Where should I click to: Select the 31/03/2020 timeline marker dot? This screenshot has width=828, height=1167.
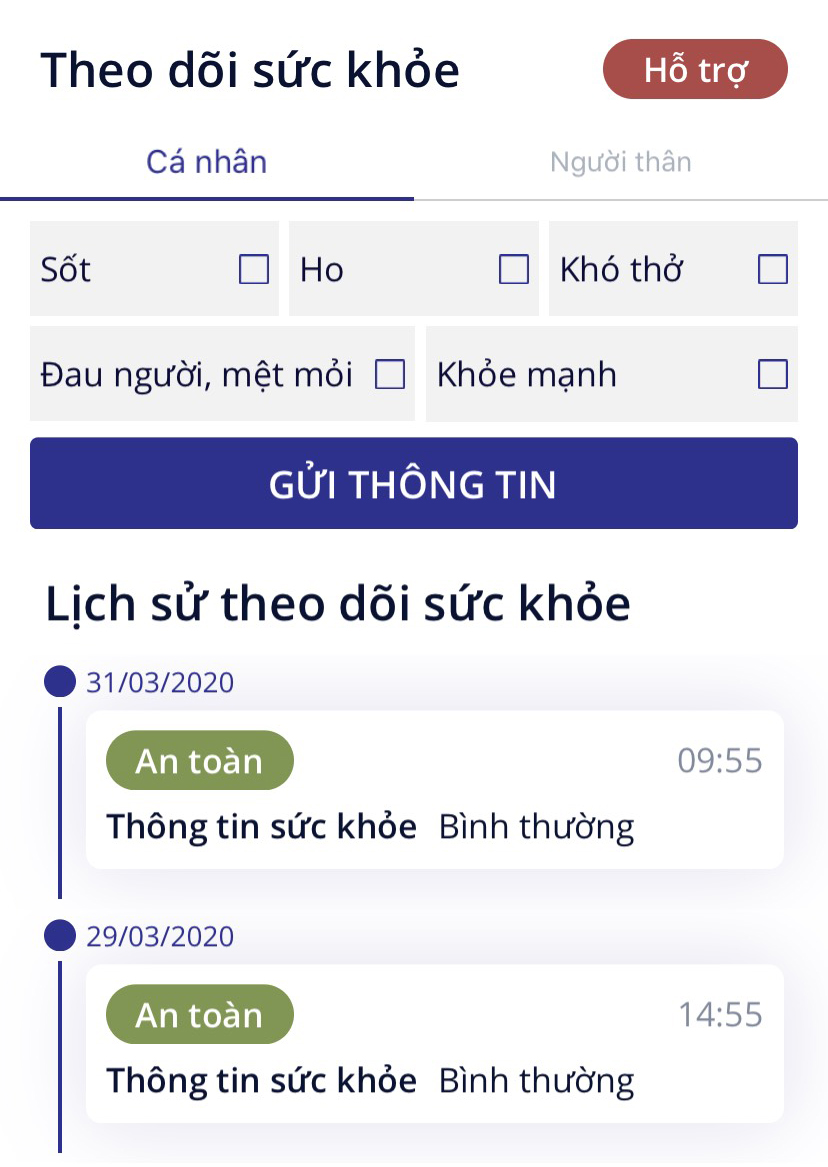coord(59,683)
